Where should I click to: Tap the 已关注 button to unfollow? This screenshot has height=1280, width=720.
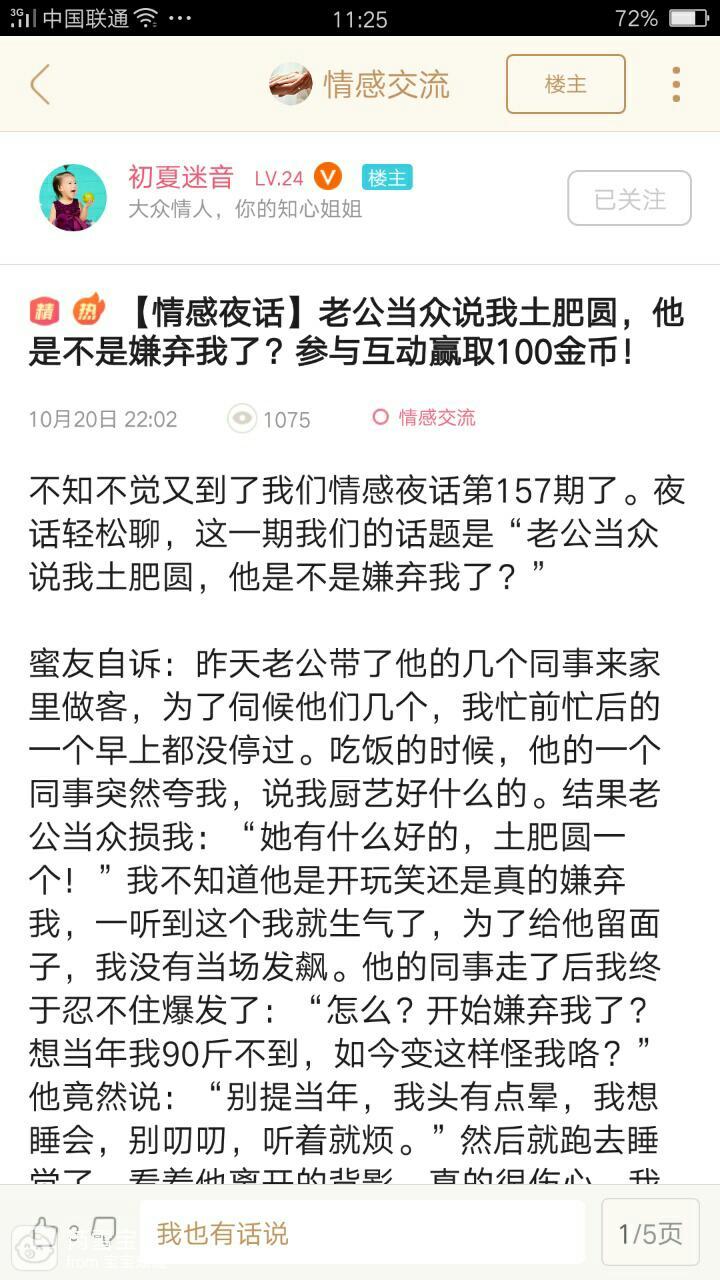click(629, 198)
